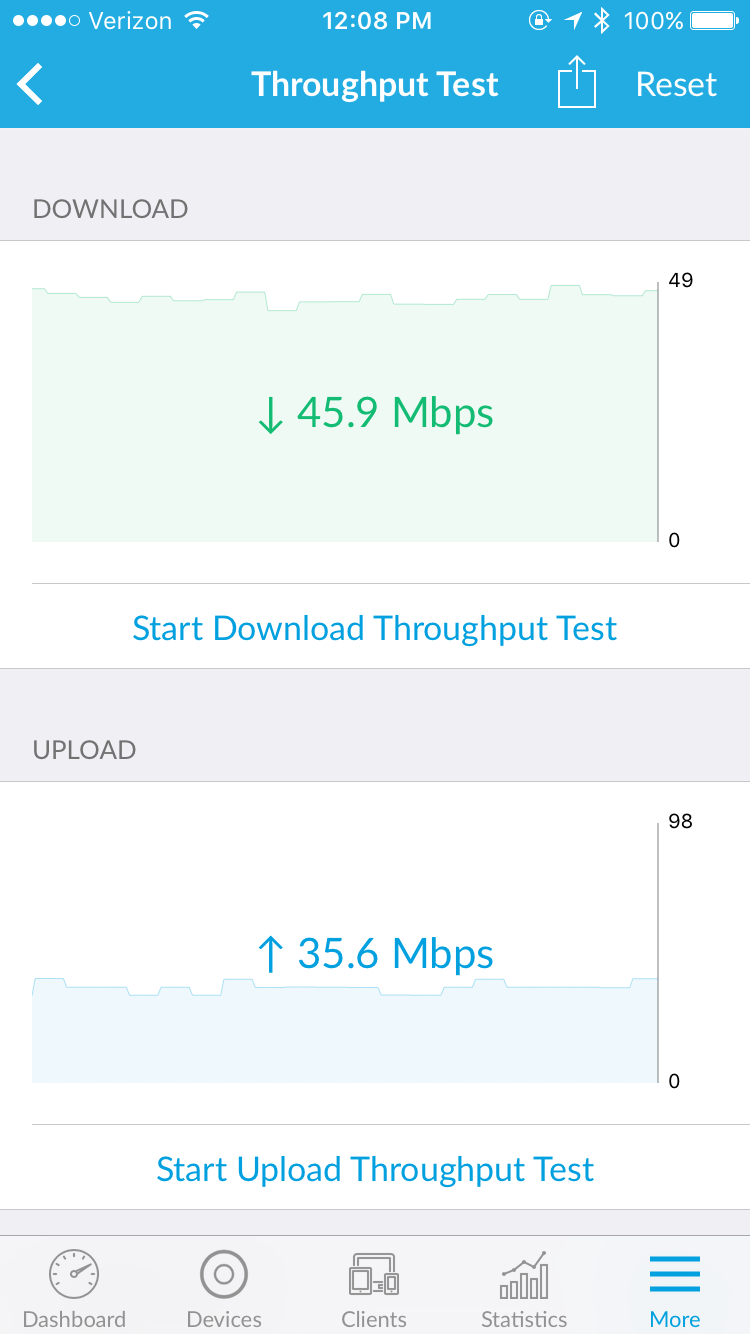Select the More tab
This screenshot has width=750, height=1334.
(675, 1288)
